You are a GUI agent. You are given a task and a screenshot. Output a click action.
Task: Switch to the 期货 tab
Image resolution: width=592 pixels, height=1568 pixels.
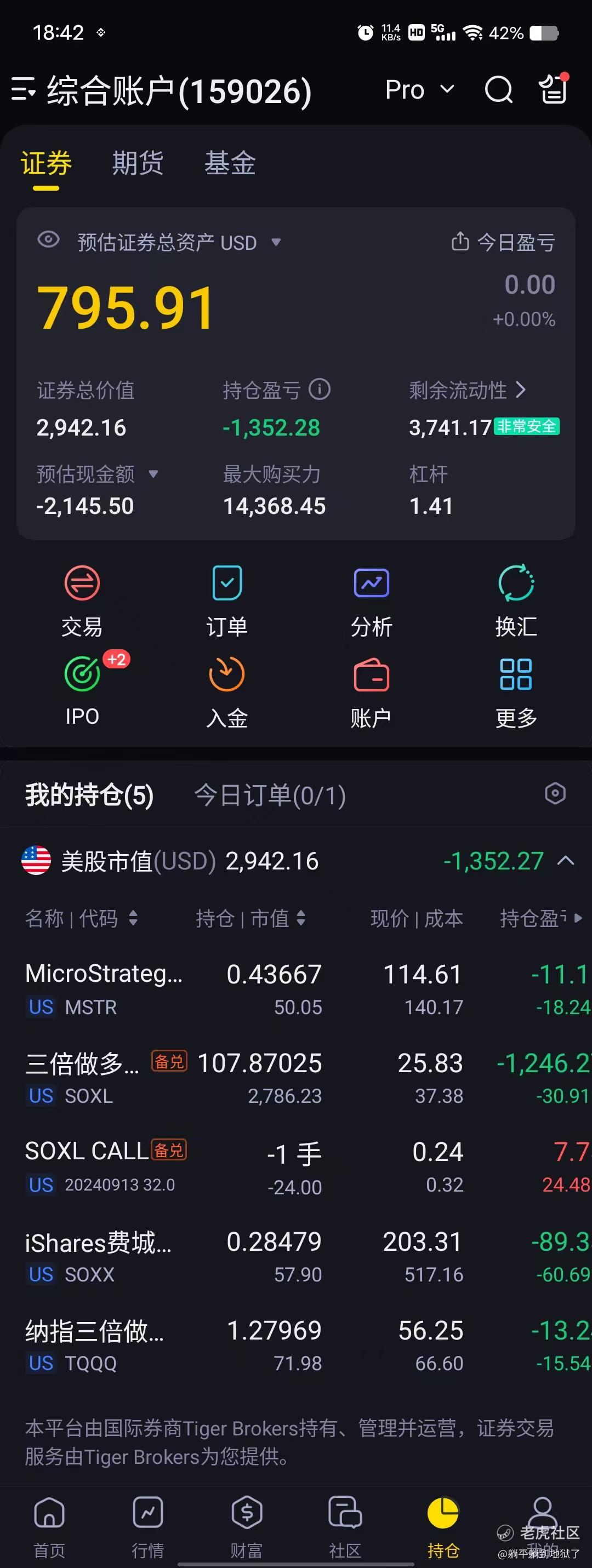pos(138,163)
